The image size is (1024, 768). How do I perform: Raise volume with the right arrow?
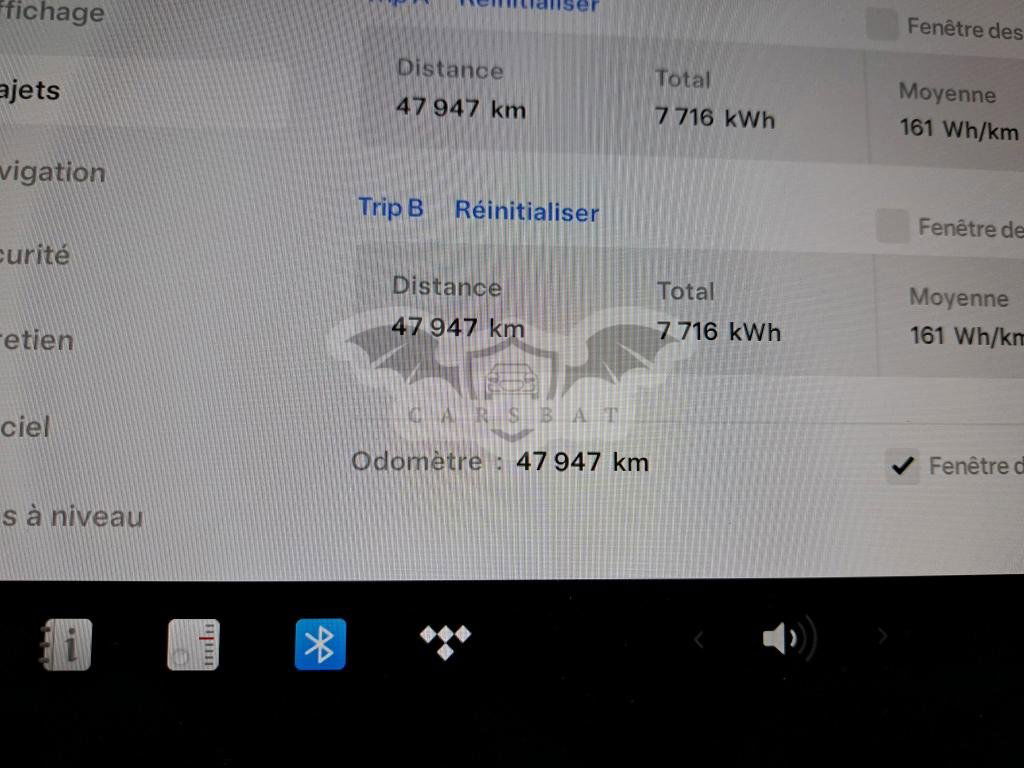point(882,635)
